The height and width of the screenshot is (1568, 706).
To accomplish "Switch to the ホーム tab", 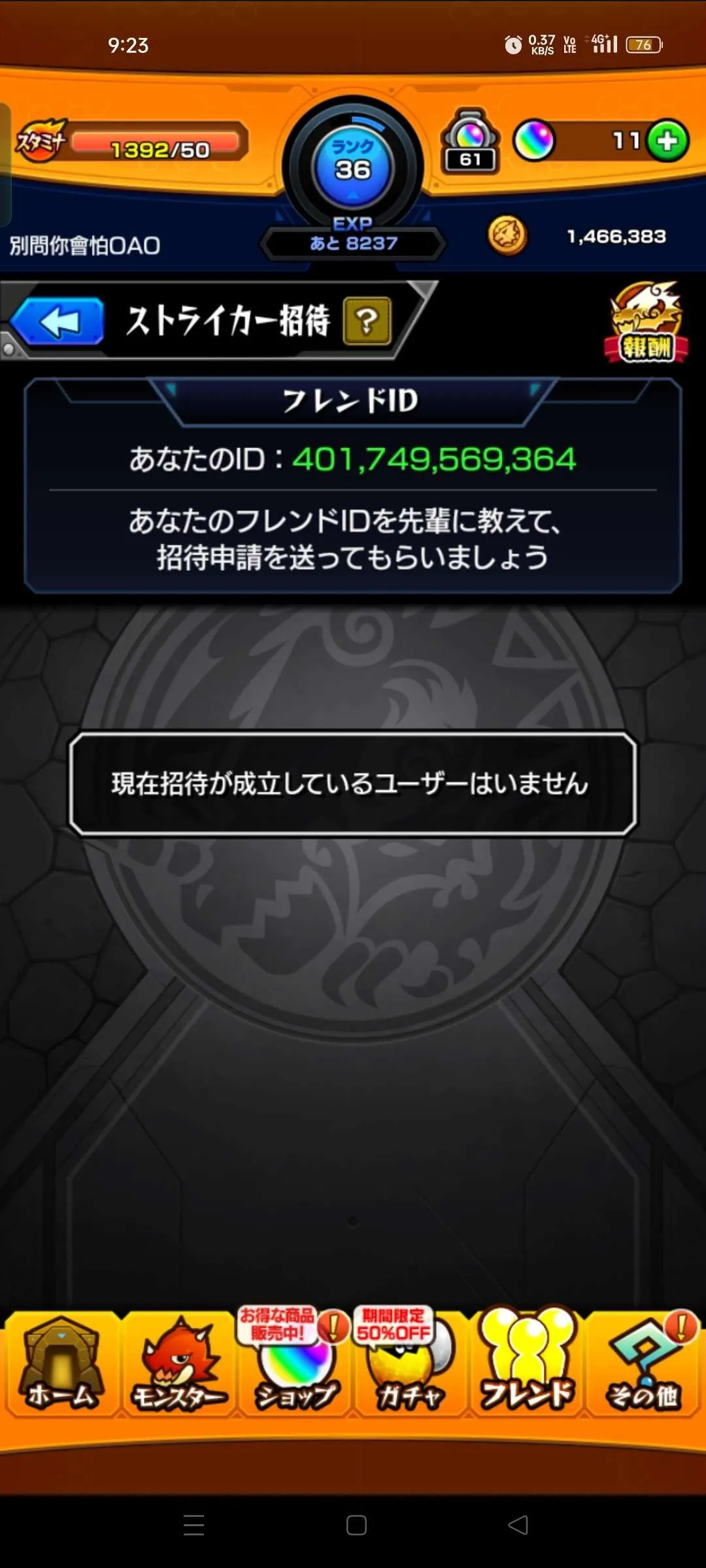I will click(x=61, y=1365).
